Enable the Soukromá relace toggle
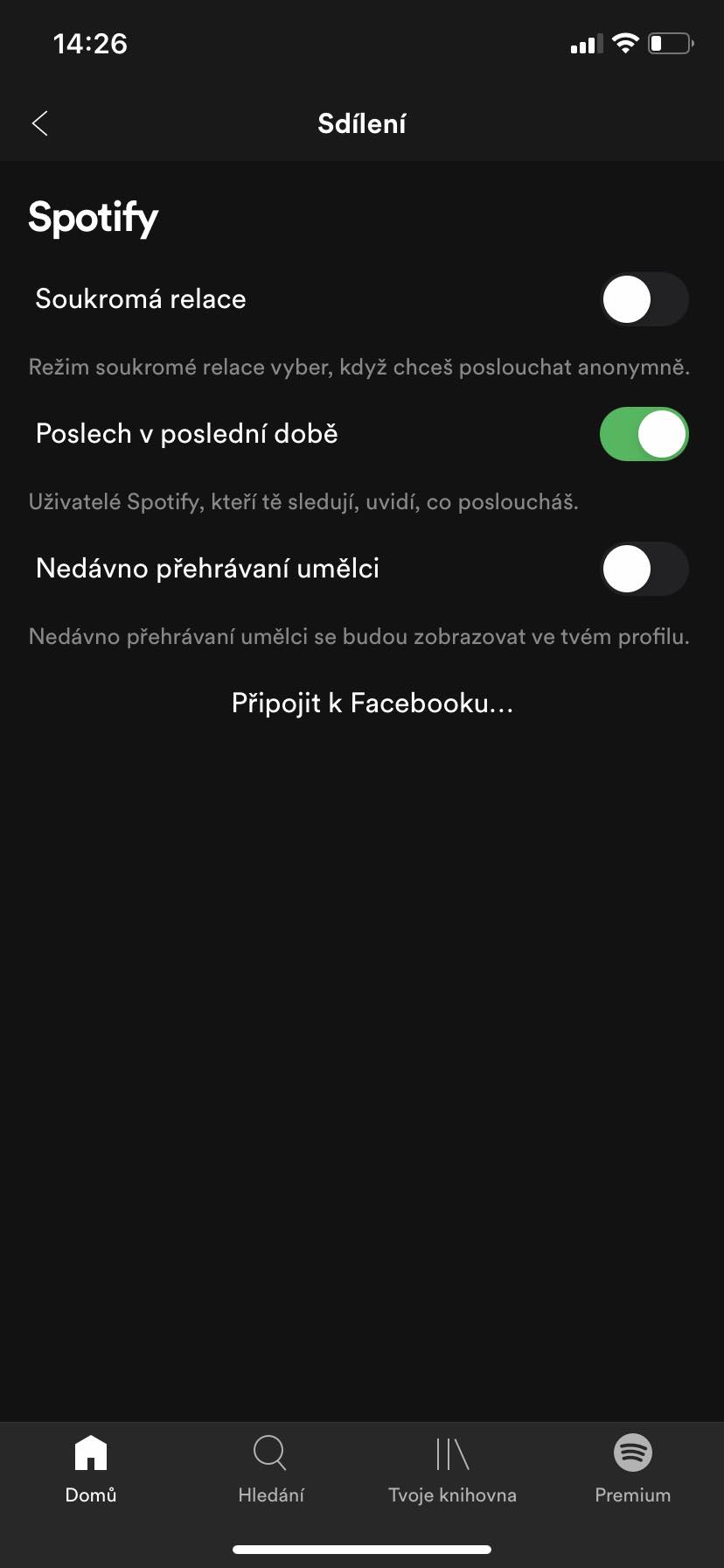This screenshot has height=1568, width=724. point(644,299)
